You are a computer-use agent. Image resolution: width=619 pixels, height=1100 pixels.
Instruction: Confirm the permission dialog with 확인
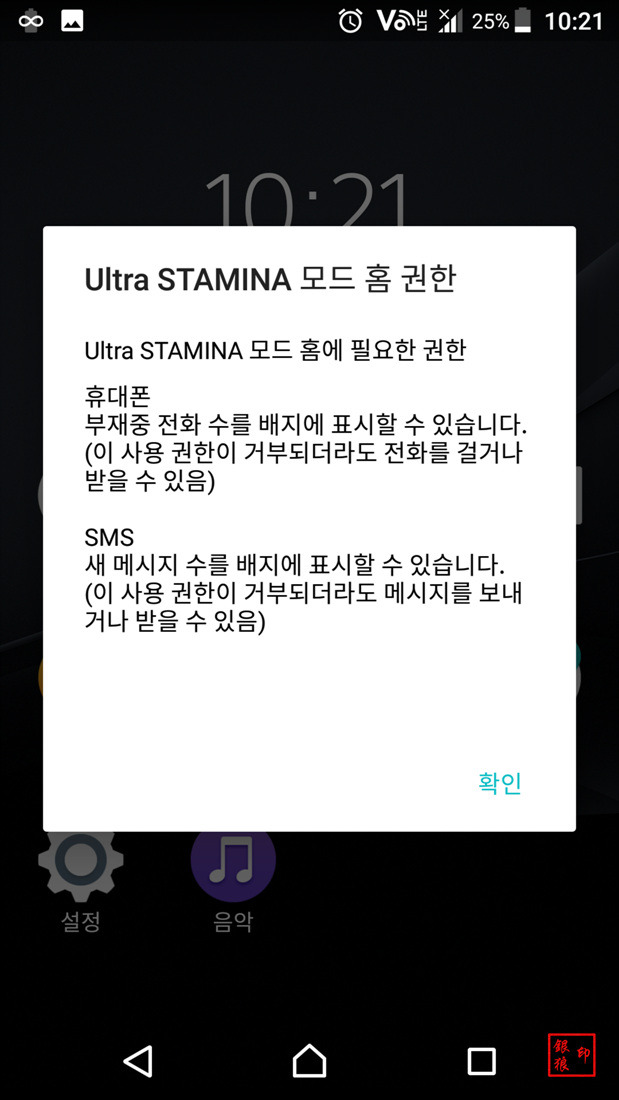(500, 783)
